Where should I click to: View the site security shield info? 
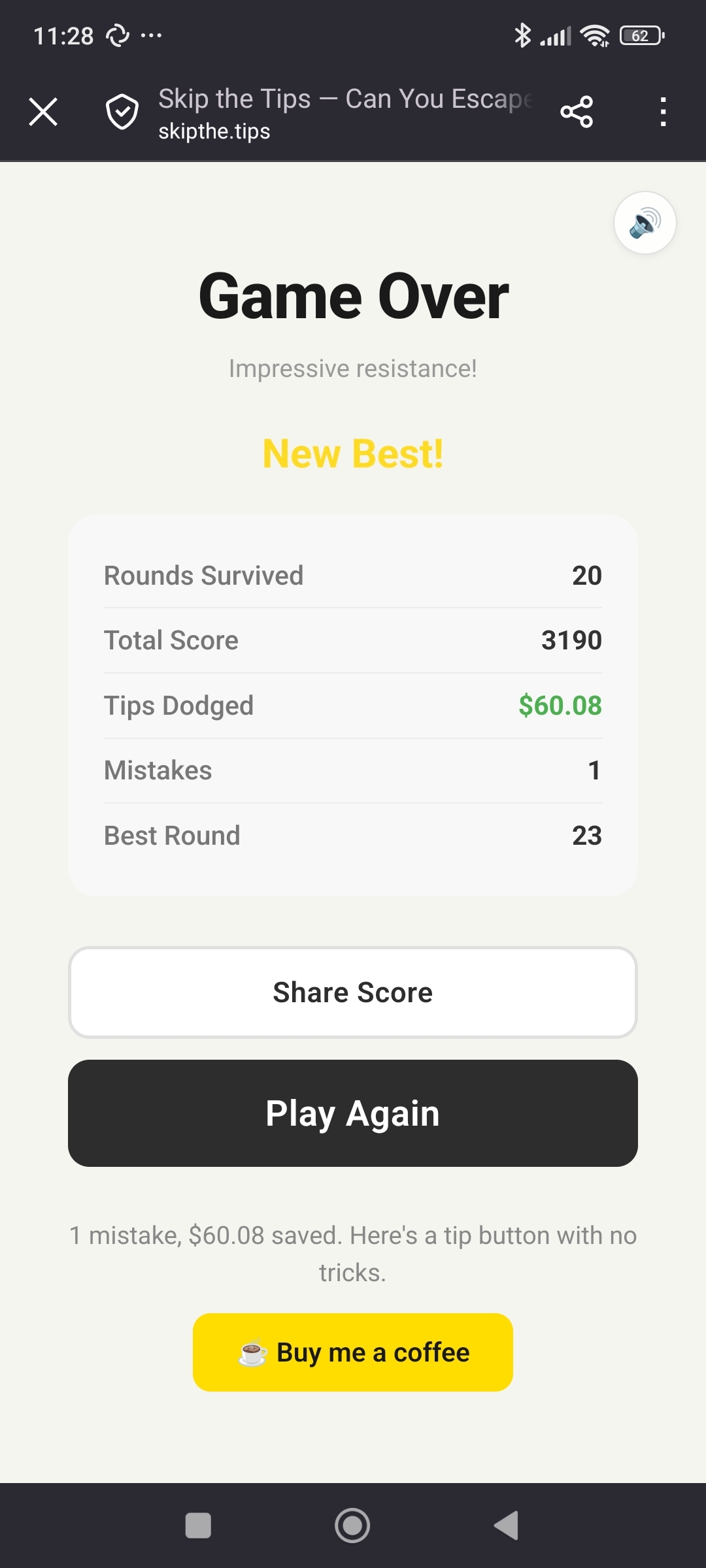coord(122,112)
